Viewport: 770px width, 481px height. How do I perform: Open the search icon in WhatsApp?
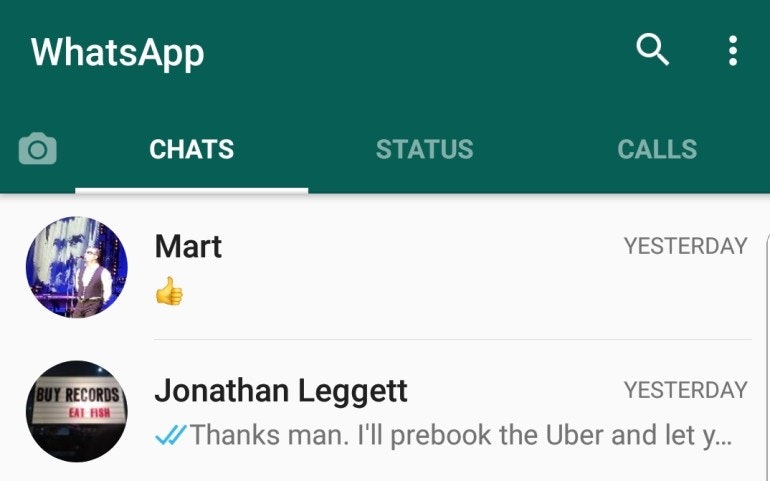pos(652,49)
